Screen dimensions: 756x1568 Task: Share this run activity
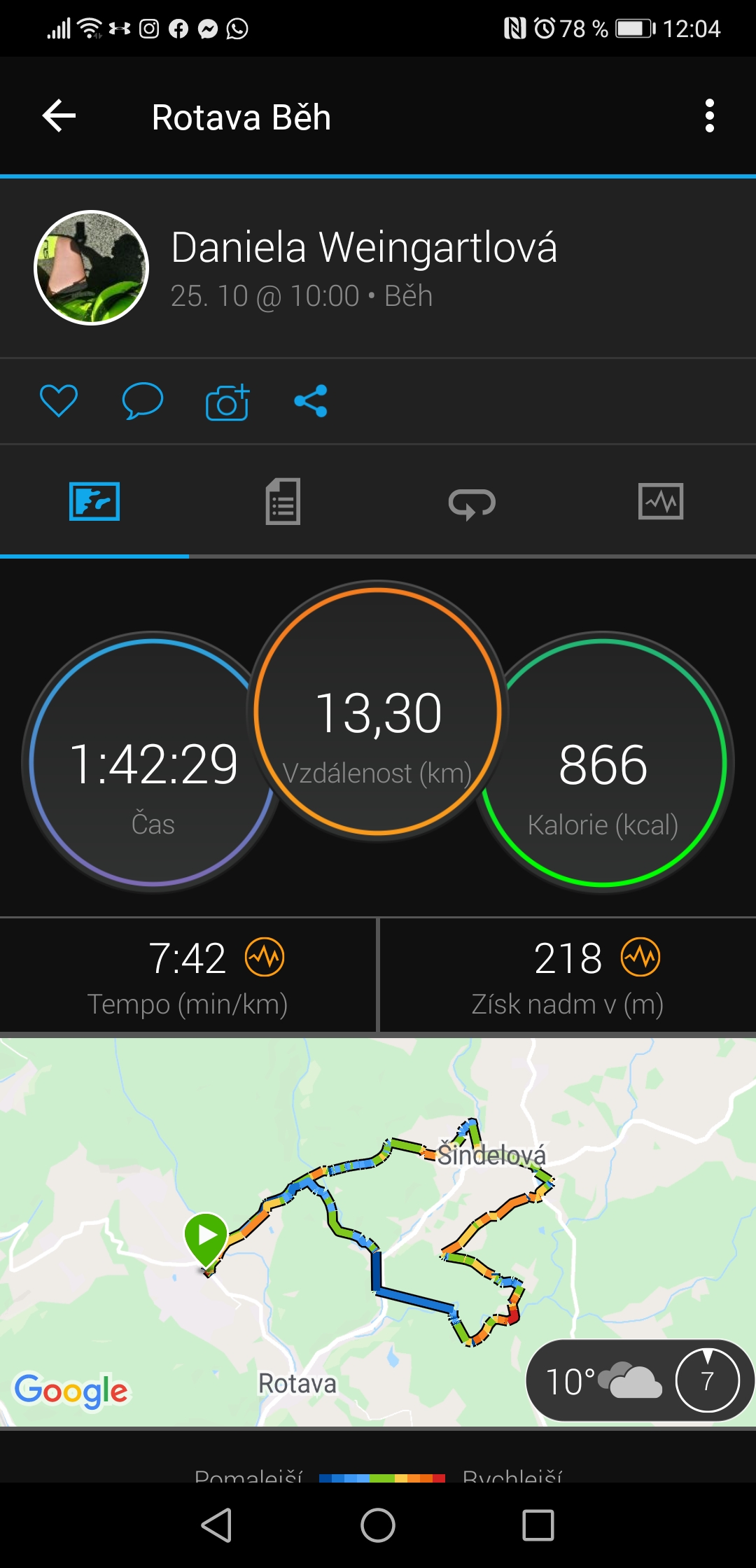311,401
